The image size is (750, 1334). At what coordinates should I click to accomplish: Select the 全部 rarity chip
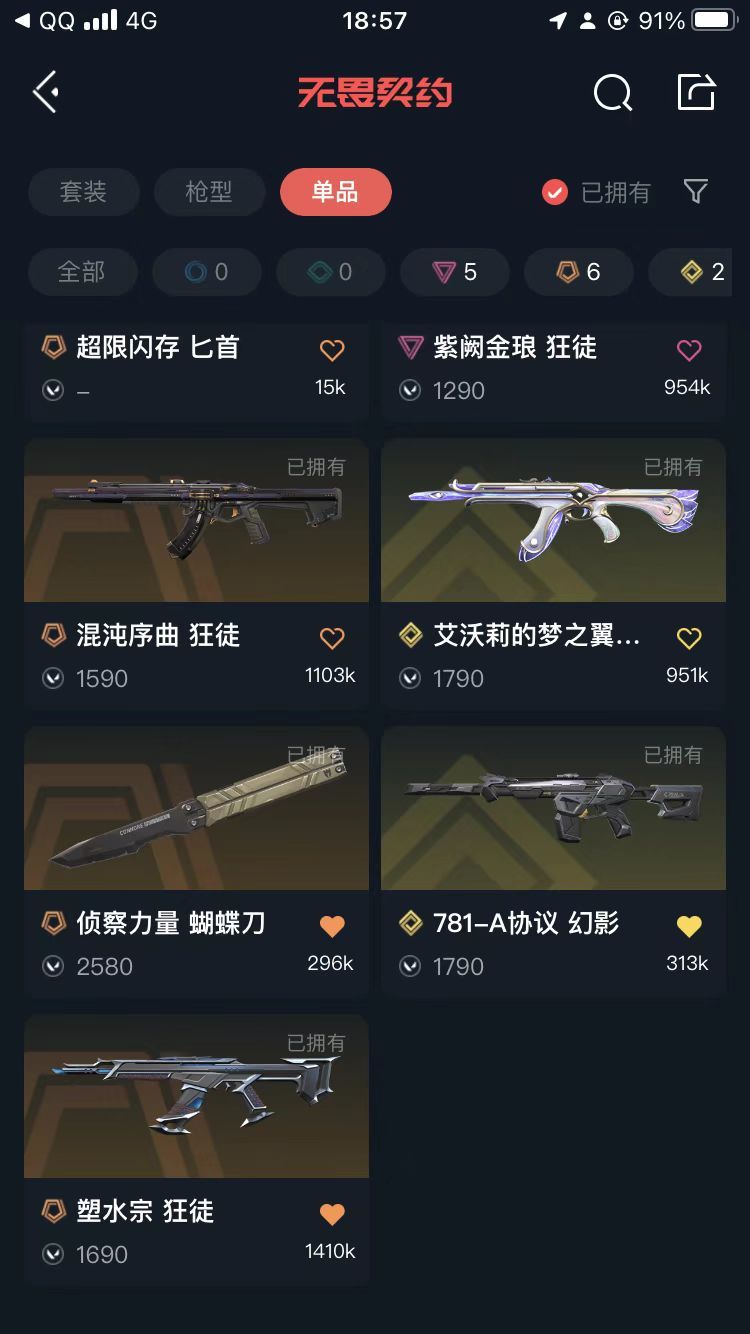[x=82, y=272]
